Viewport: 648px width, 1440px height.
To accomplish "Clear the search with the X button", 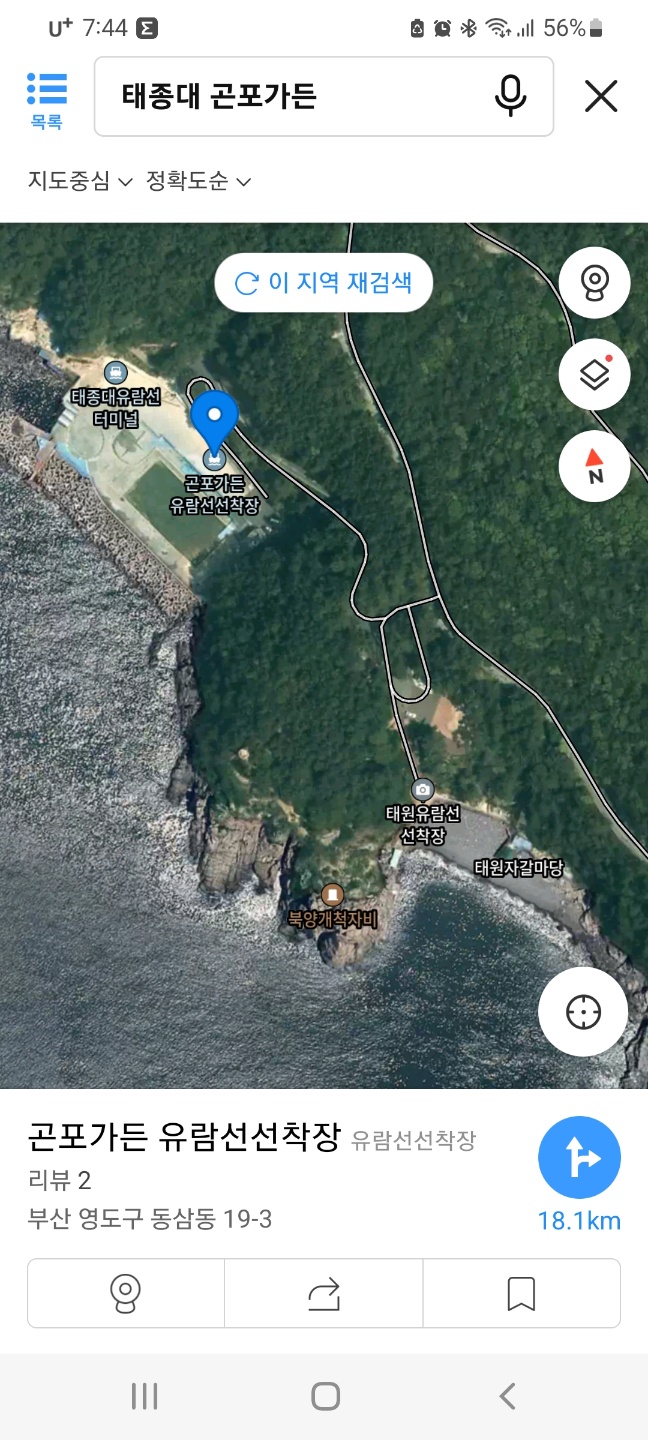I will [601, 97].
